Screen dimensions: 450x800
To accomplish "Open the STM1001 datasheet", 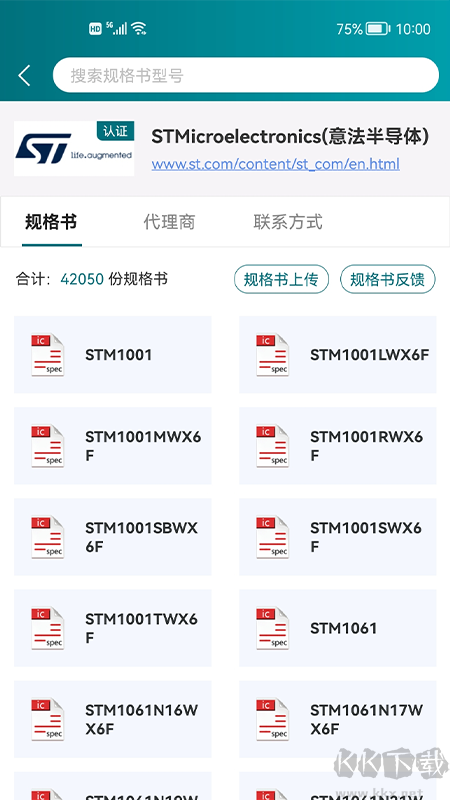I will [113, 355].
